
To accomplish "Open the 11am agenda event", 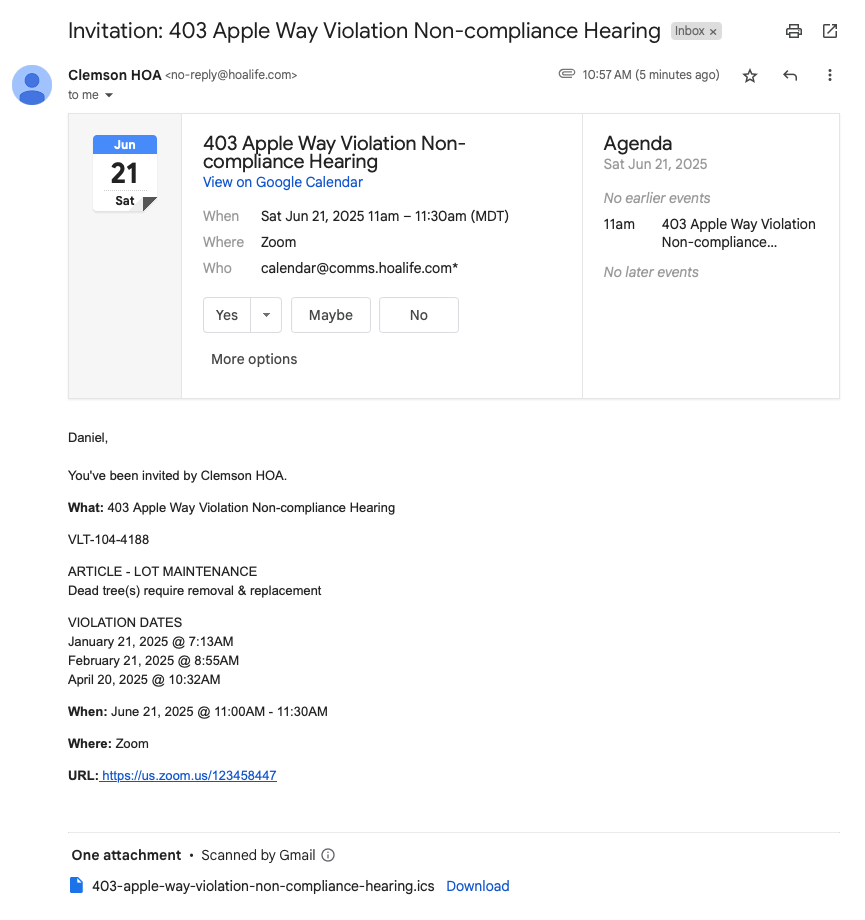I will [x=738, y=233].
